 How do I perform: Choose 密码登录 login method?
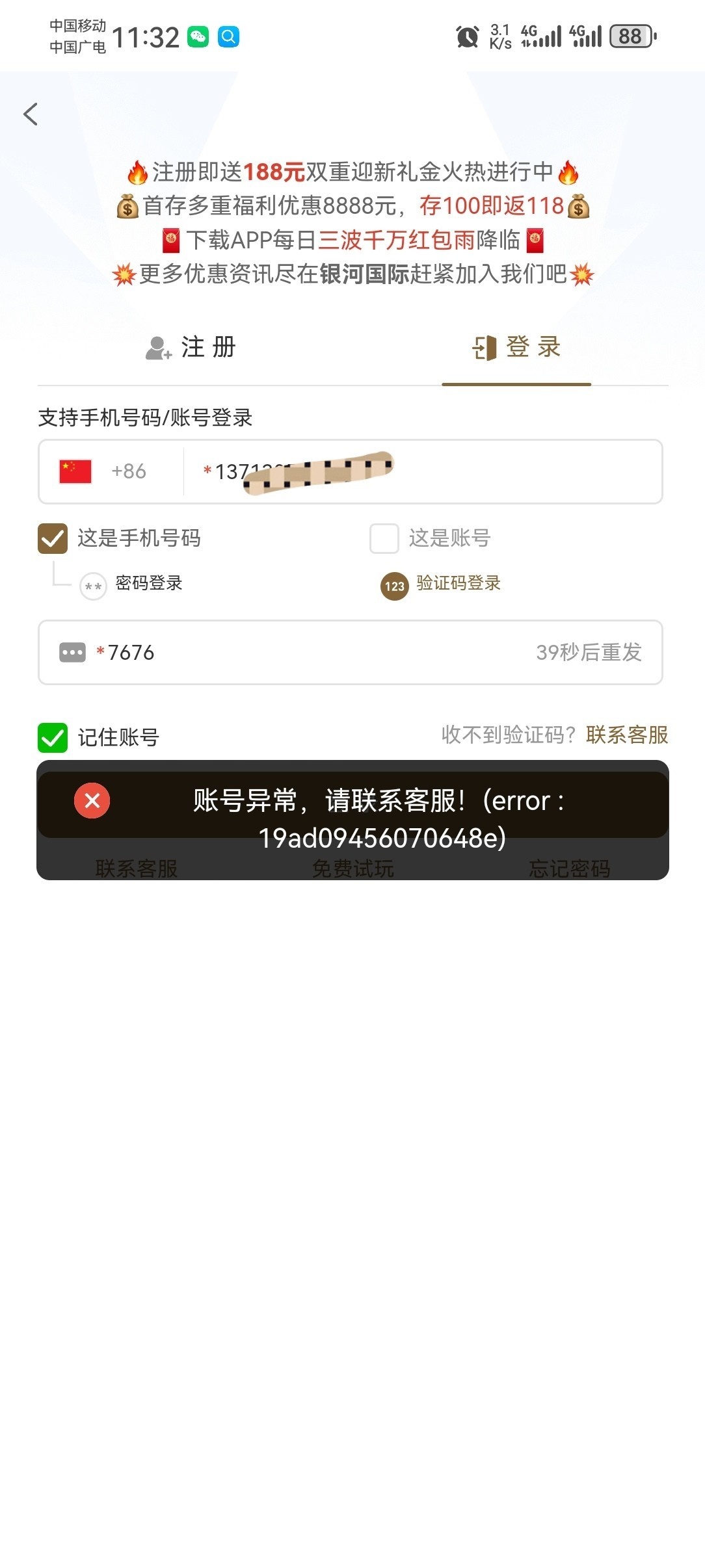click(x=132, y=584)
